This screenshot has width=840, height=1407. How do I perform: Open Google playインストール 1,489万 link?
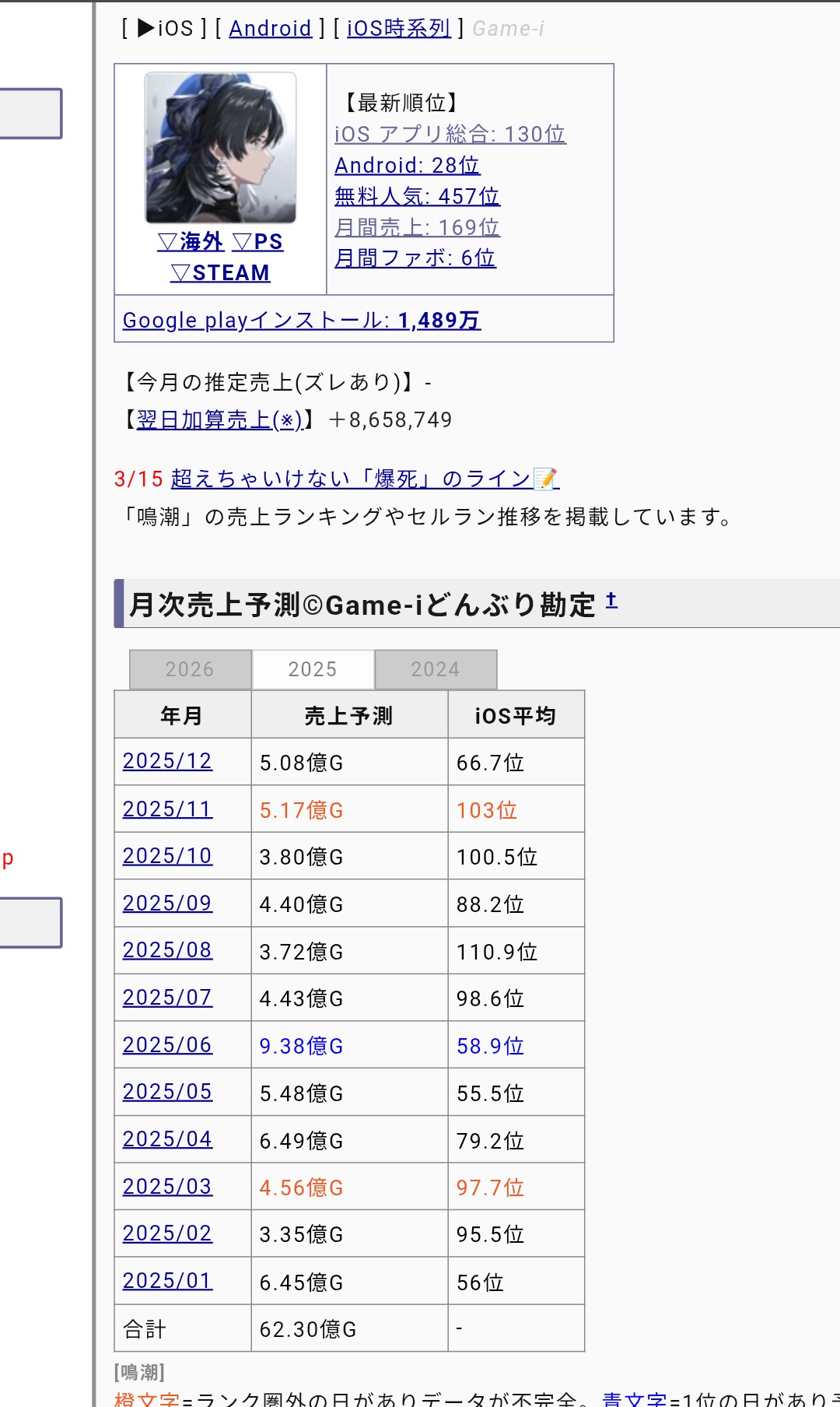302,321
